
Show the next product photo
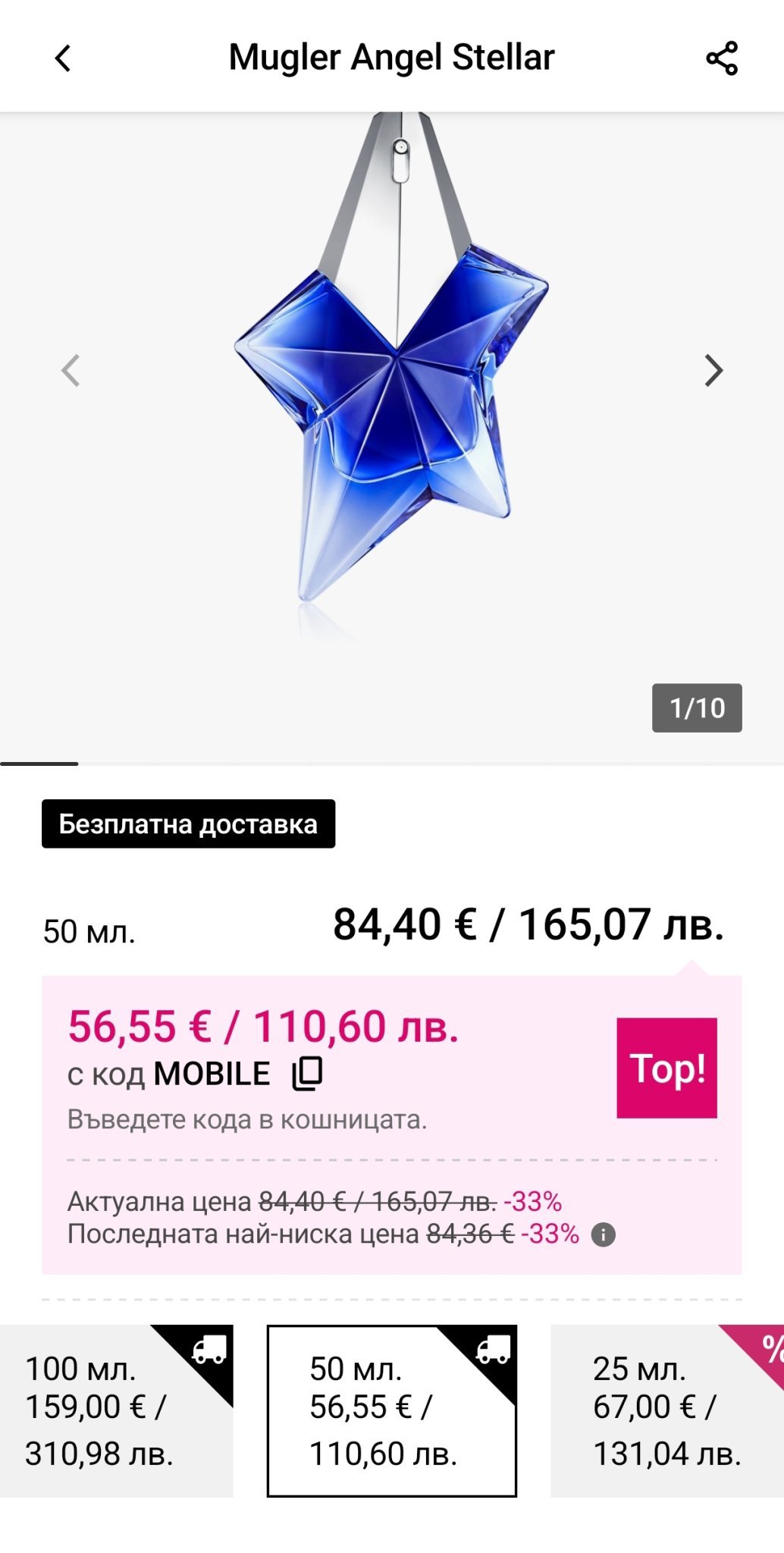(x=713, y=371)
